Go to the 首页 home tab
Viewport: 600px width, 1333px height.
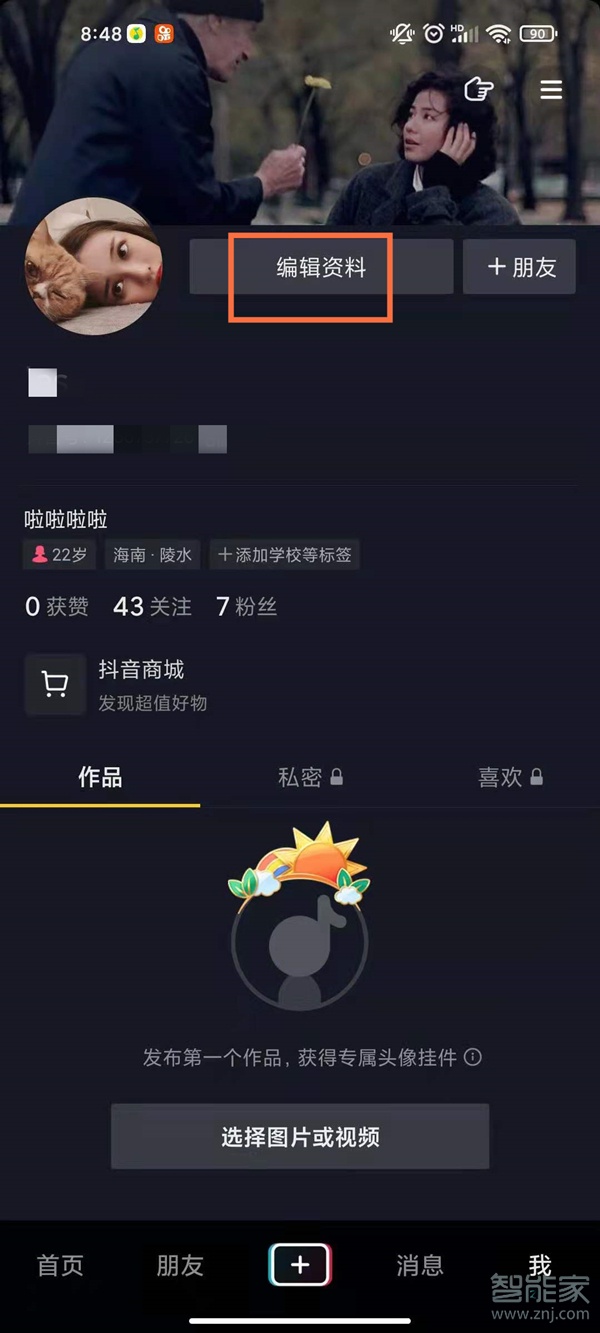coord(60,1265)
